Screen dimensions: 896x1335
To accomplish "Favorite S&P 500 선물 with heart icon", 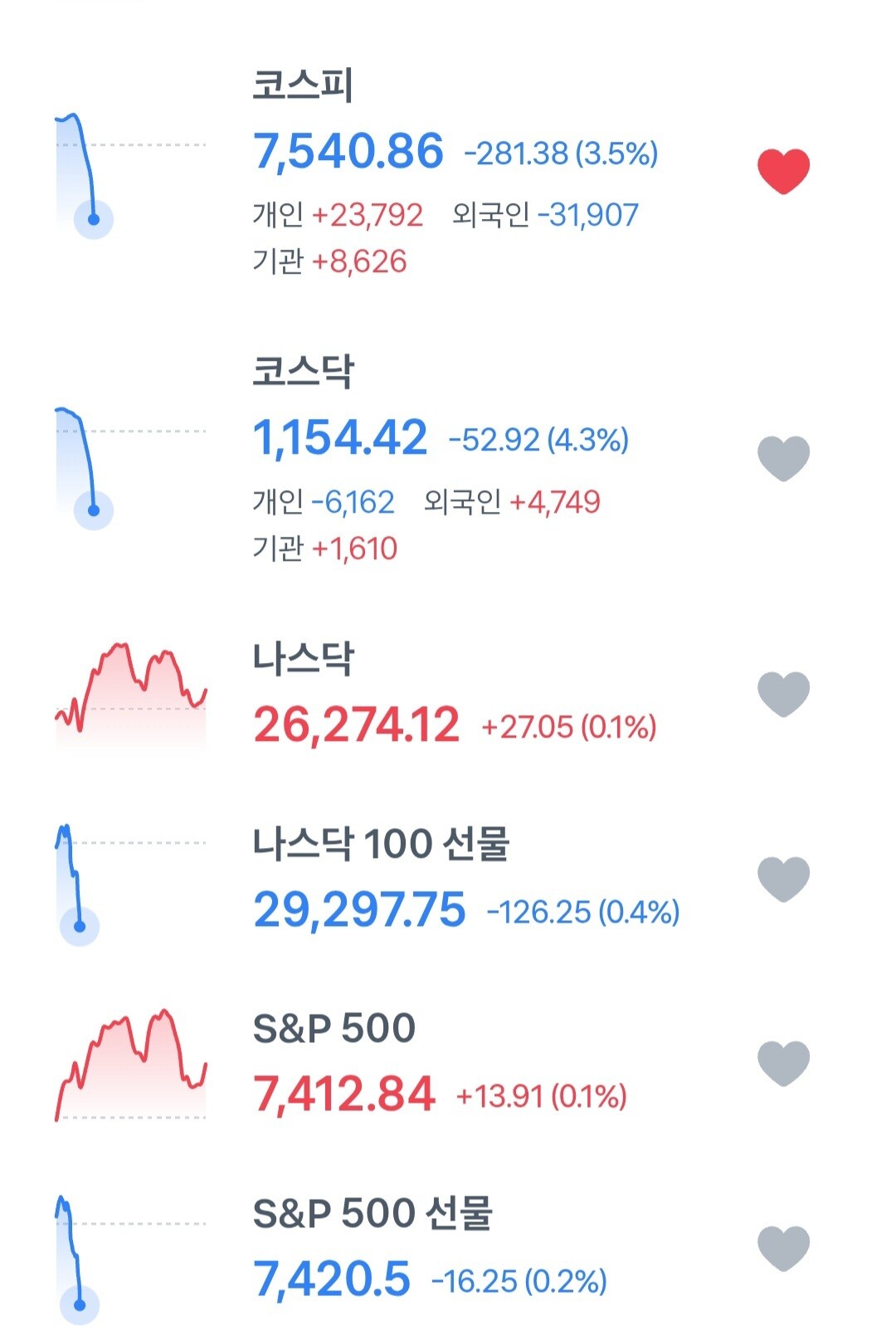I will [x=783, y=1248].
